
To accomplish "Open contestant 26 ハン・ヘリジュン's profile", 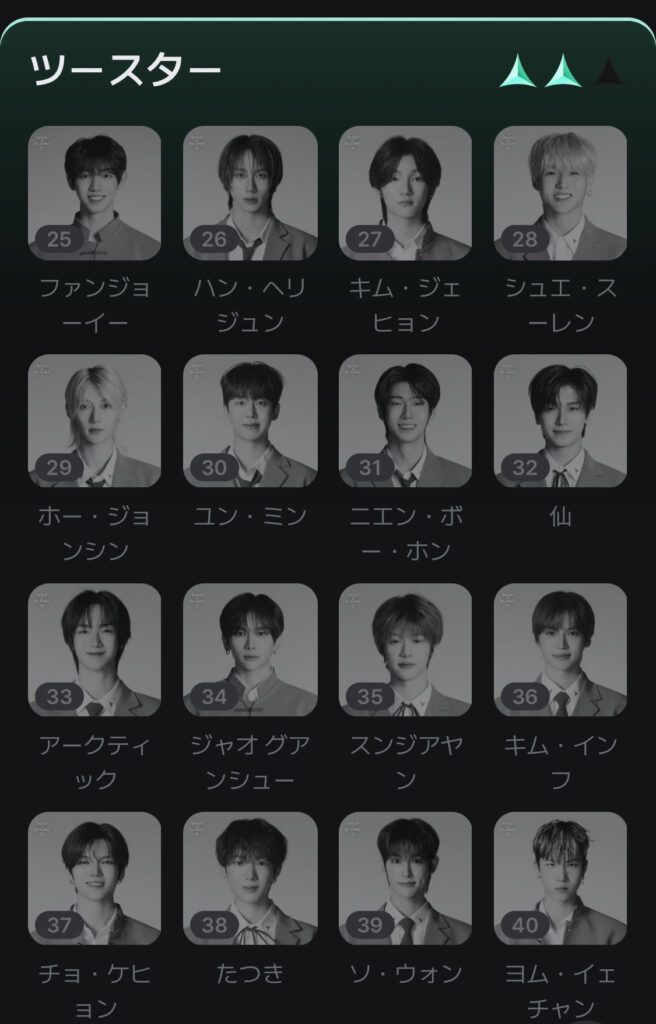I will [x=250, y=193].
